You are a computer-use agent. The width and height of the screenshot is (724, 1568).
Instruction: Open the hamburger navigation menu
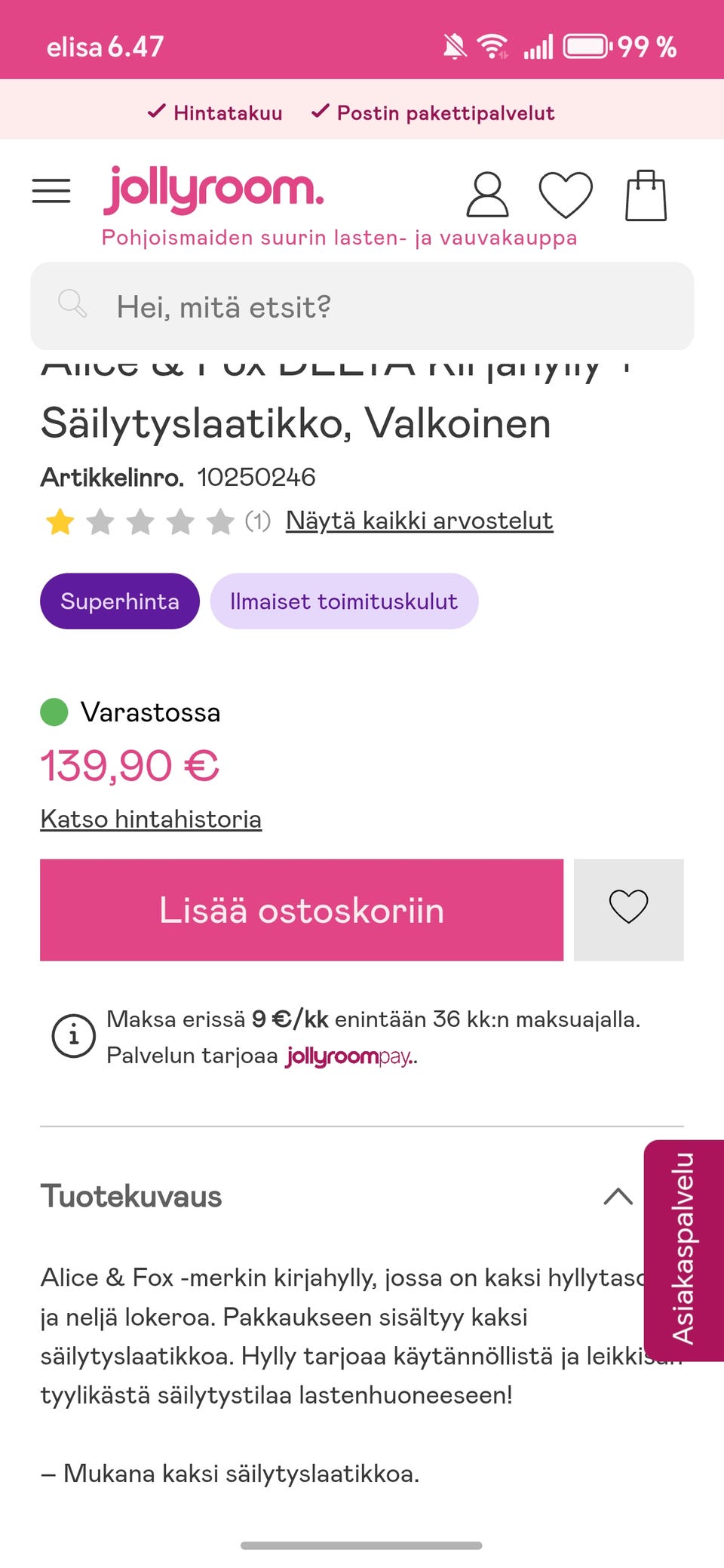coord(51,191)
